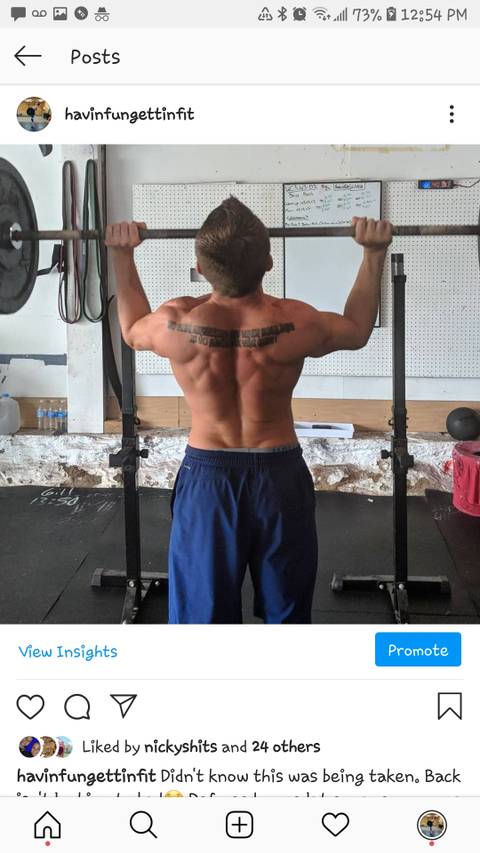Open the post's three-dot overflow menu
480x853 pixels.
point(451,114)
